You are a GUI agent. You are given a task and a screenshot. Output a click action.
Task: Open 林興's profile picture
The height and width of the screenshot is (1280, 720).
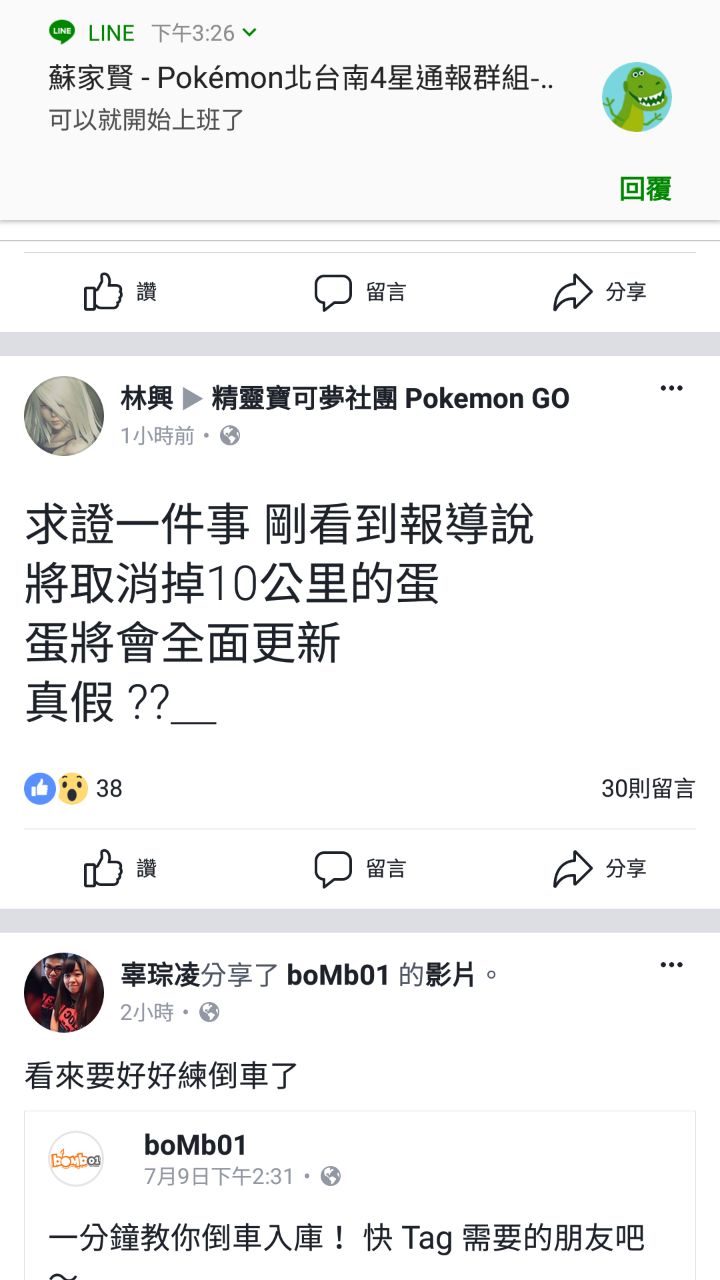click(64, 416)
